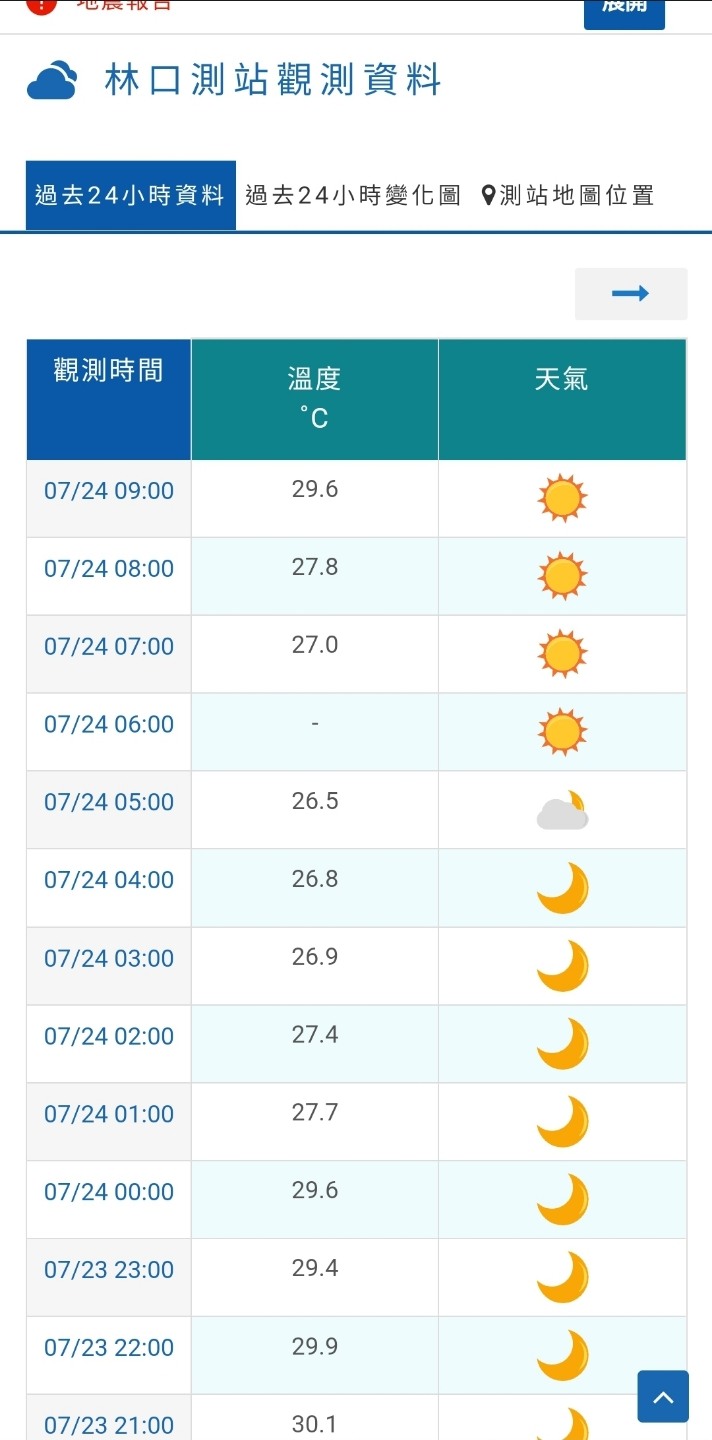This screenshot has width=712, height=1440.
Task: Switch to the 過去24小時變化圖 tab
Action: click(353, 195)
